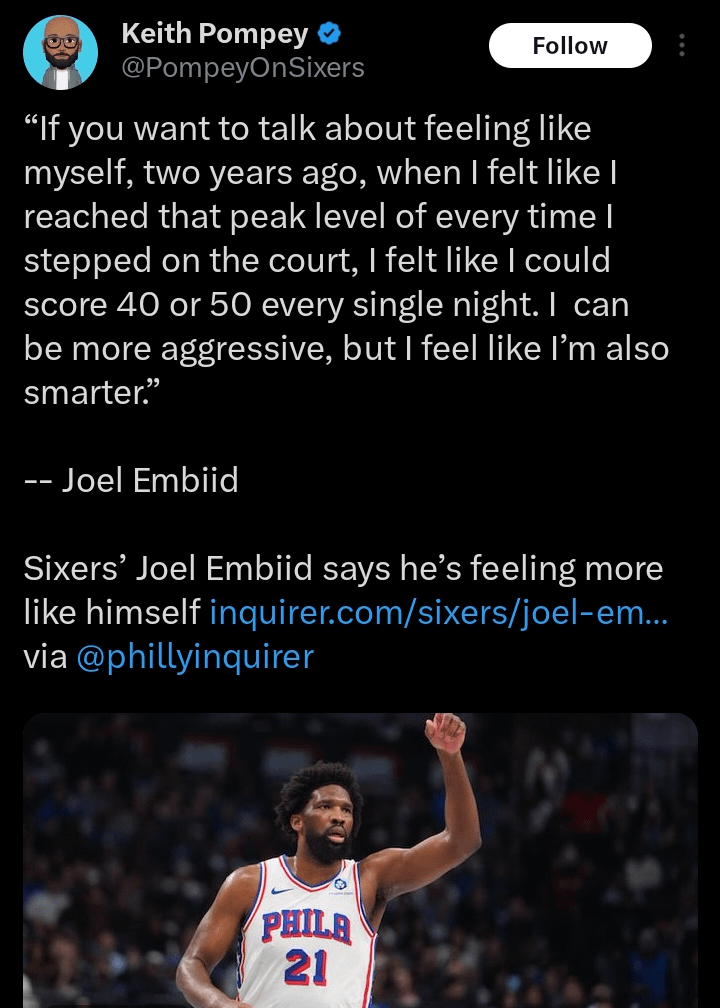Click the display name Keith Pompey
The height and width of the screenshot is (1008, 720).
click(213, 32)
